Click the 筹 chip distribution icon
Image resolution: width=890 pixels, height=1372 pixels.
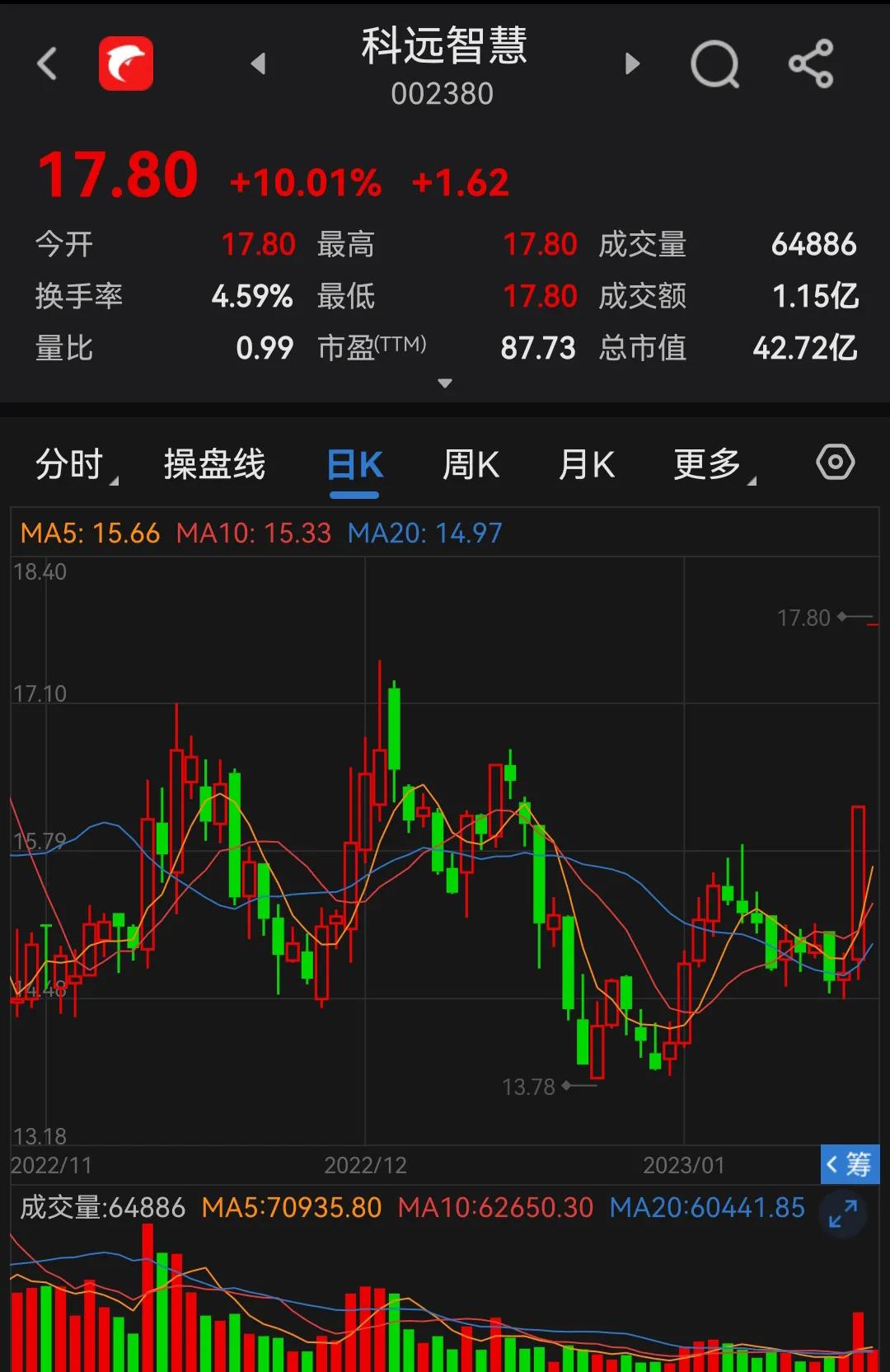coord(850,1164)
